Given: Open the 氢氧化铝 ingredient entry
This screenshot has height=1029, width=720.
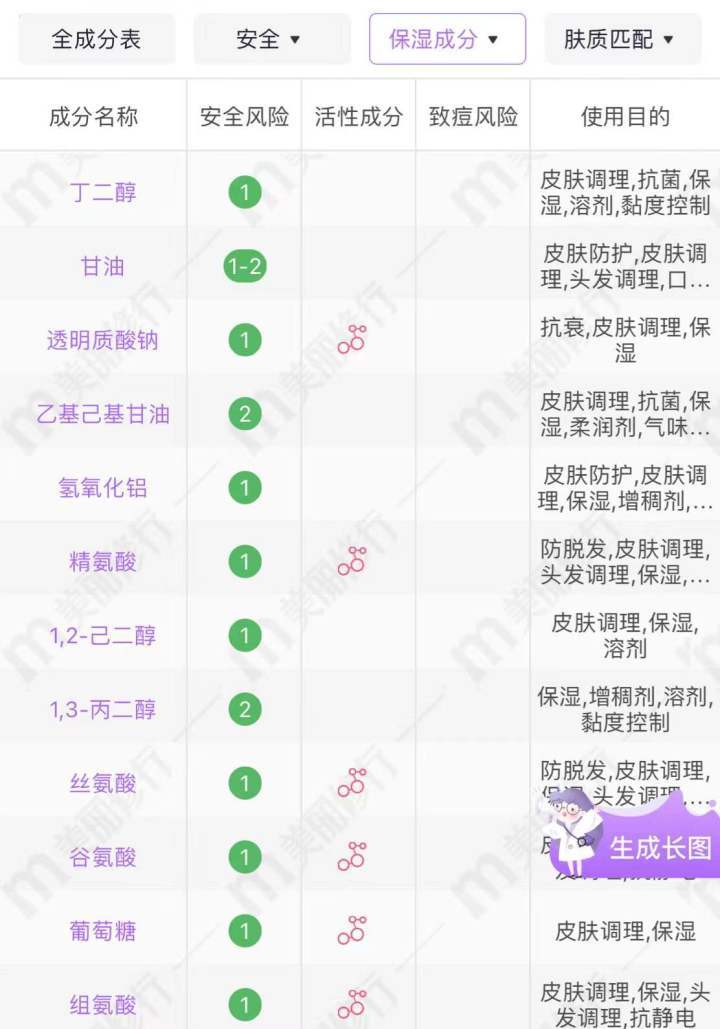Looking at the screenshot, I should [x=102, y=488].
